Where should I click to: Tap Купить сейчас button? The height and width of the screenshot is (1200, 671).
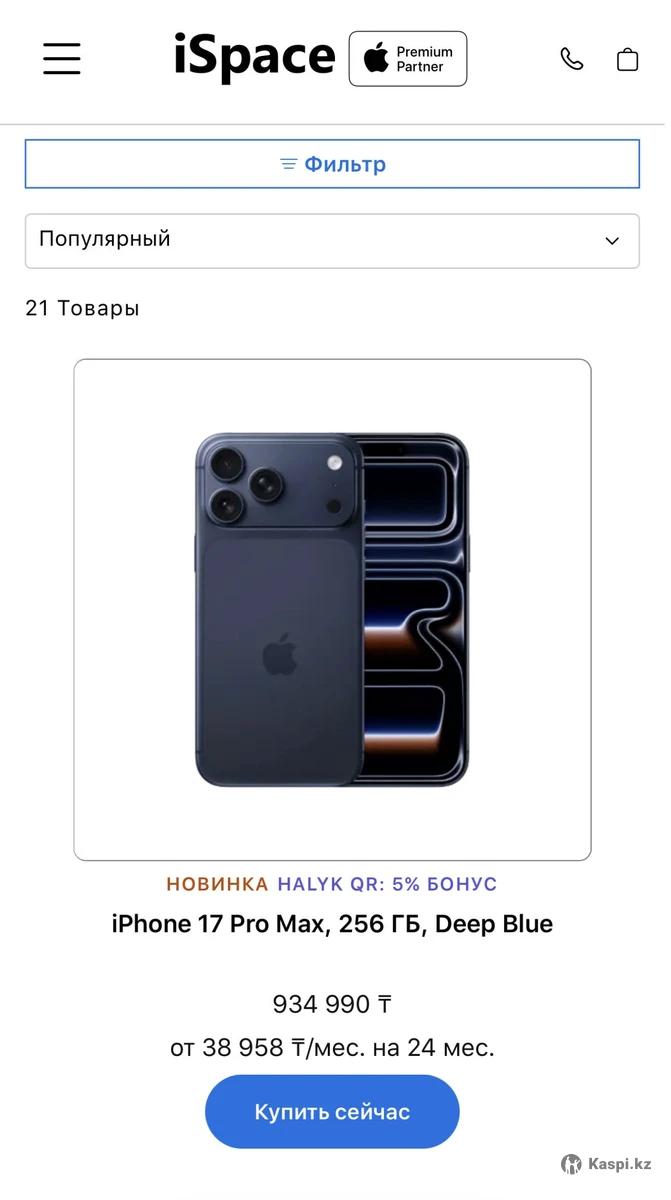[332, 1112]
